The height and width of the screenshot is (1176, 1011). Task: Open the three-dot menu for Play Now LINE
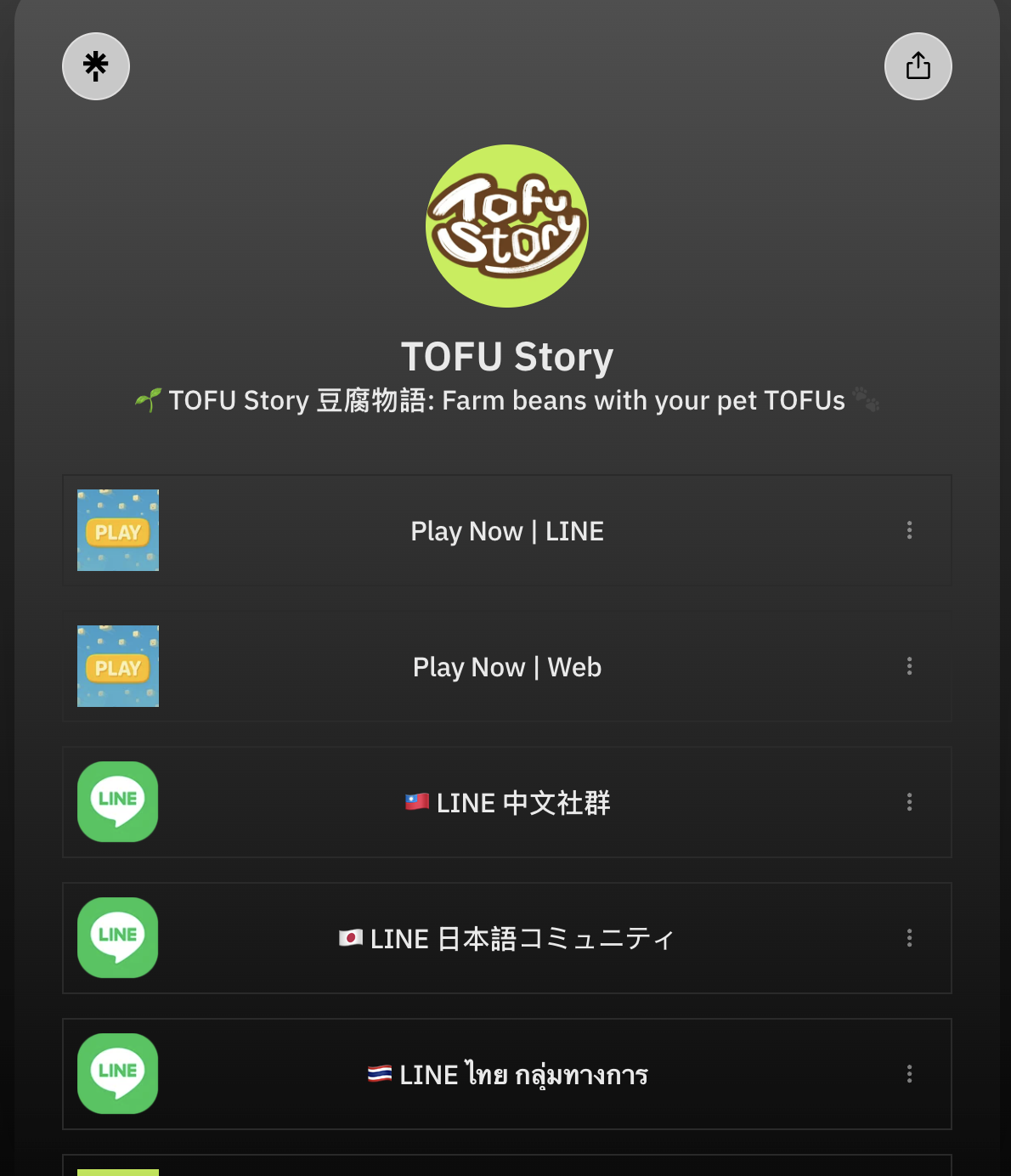[909, 529]
